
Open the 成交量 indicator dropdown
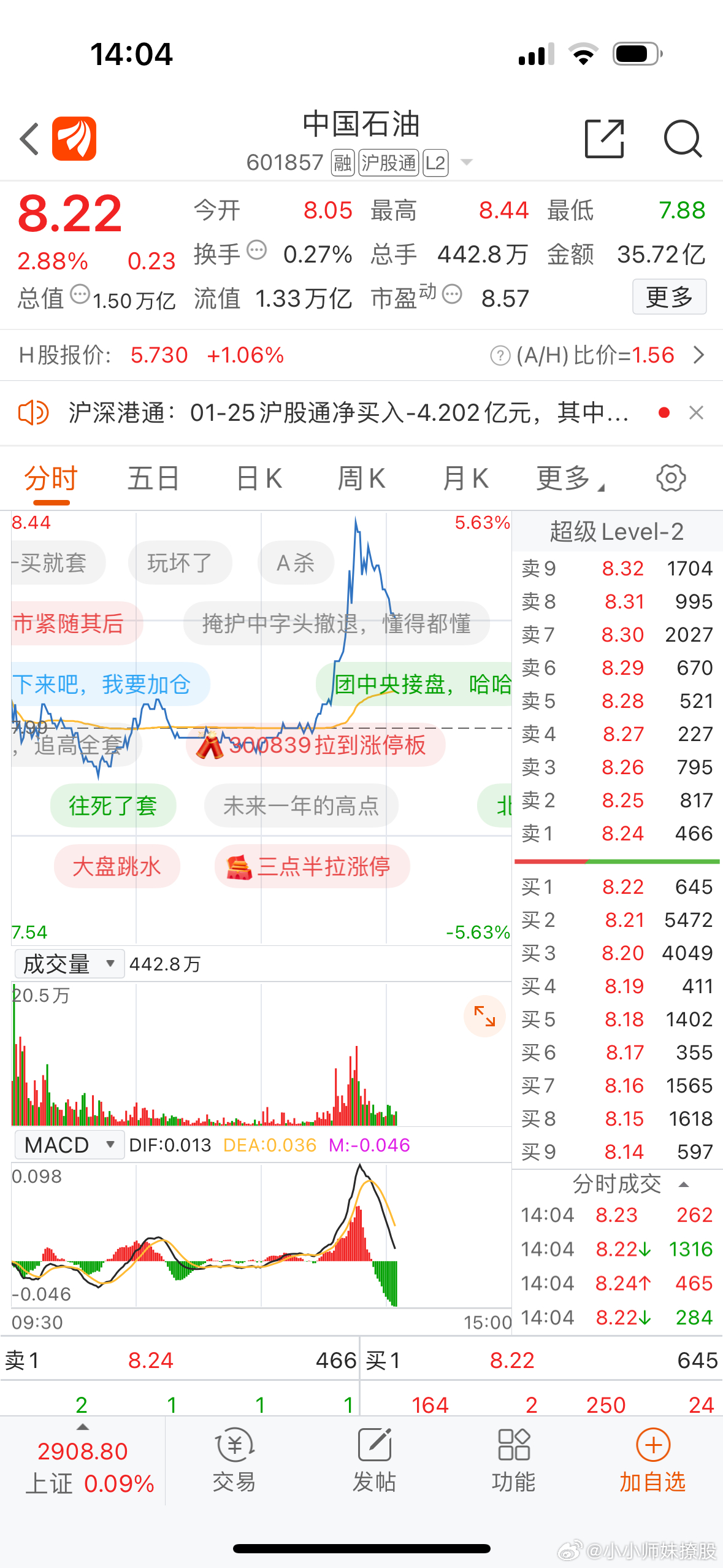pos(69,964)
